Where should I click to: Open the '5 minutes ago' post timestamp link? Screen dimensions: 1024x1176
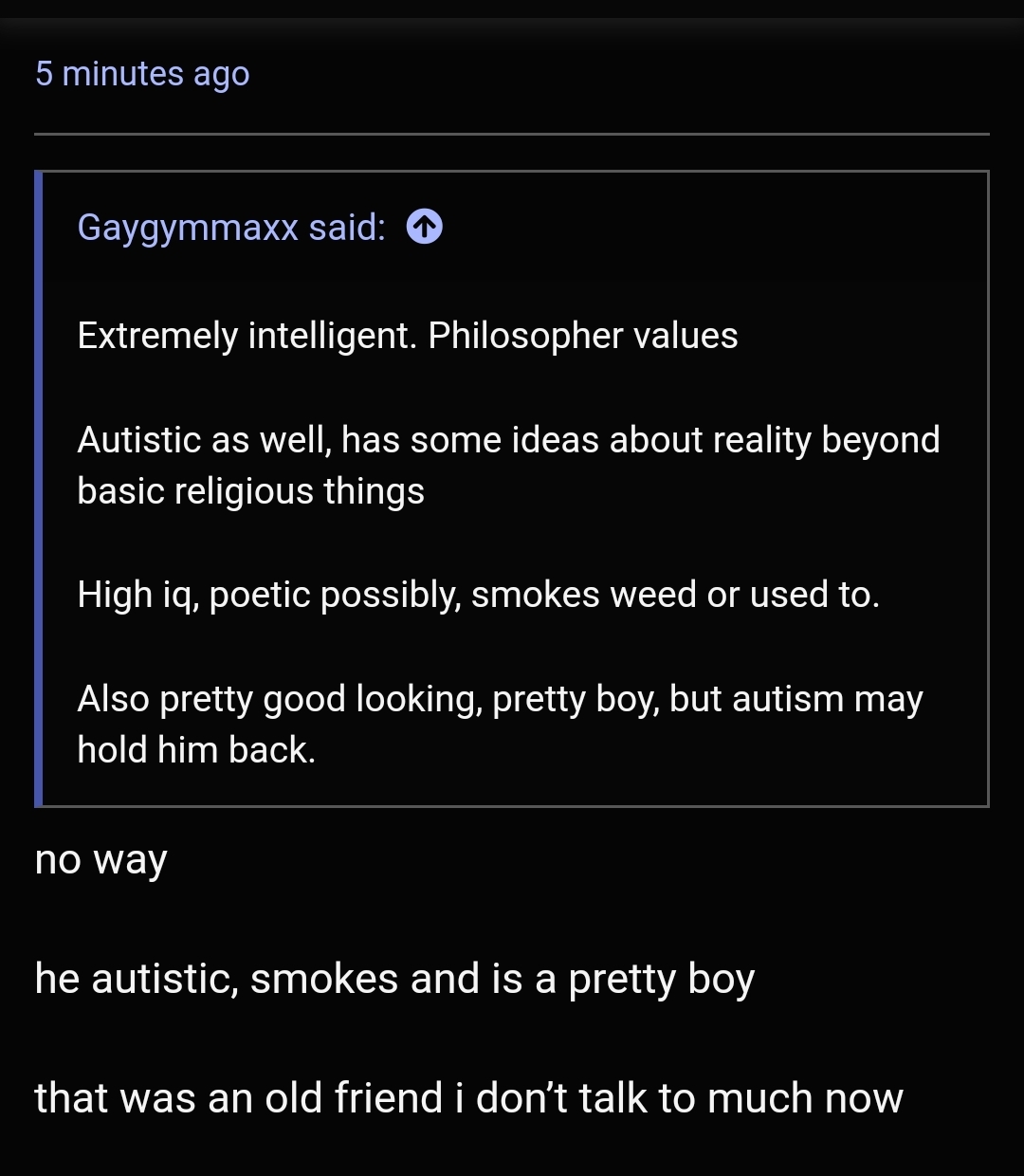click(x=142, y=74)
